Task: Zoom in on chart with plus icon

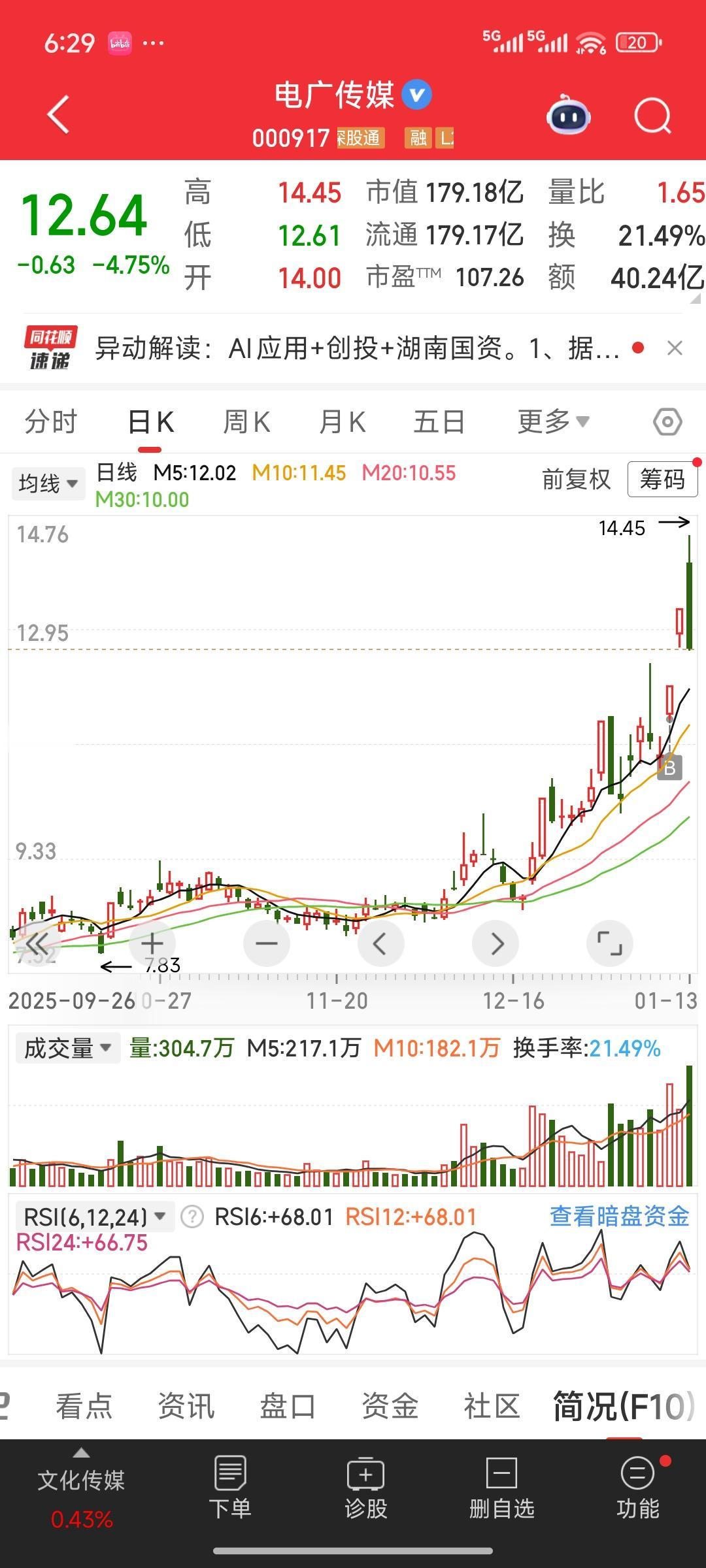Action: 152,943
